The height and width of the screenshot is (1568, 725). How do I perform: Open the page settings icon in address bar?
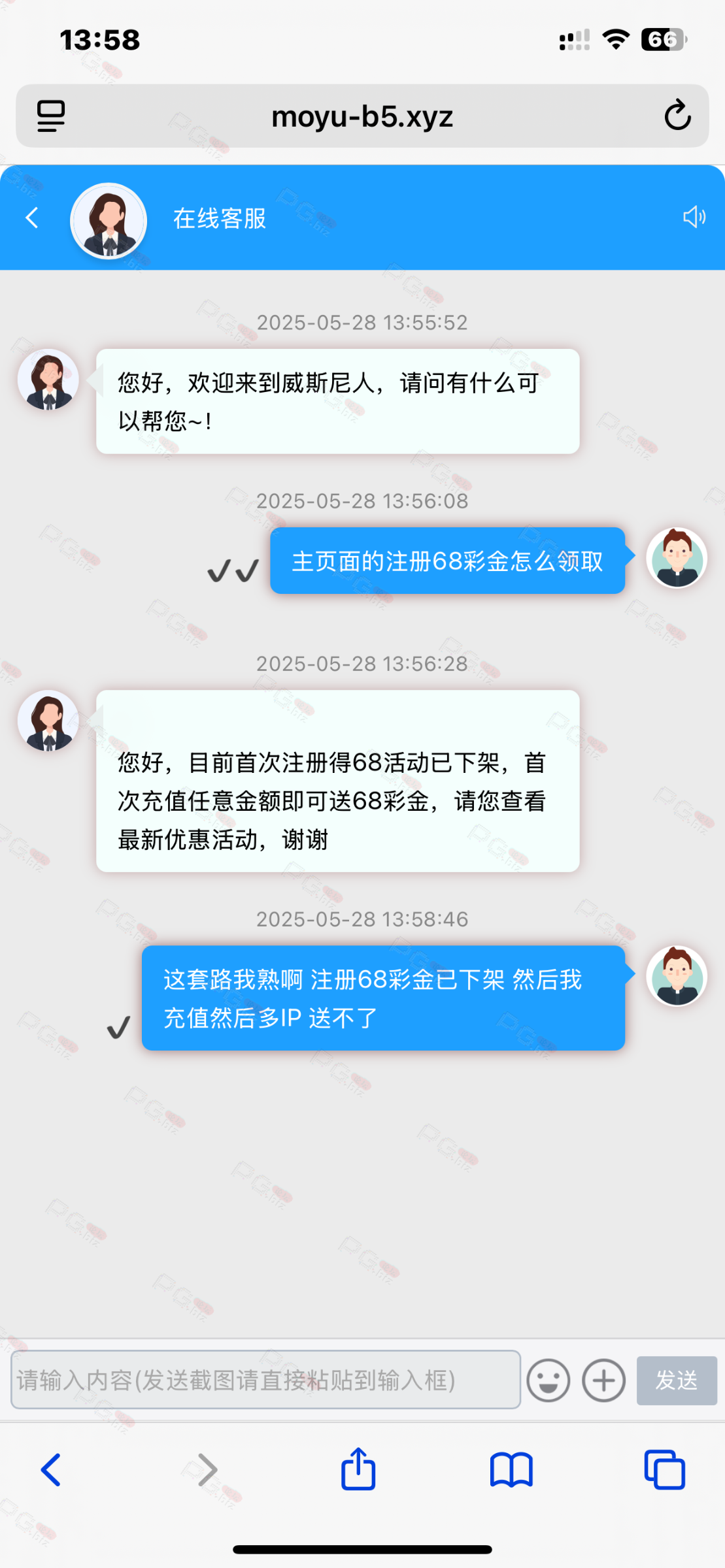click(51, 116)
